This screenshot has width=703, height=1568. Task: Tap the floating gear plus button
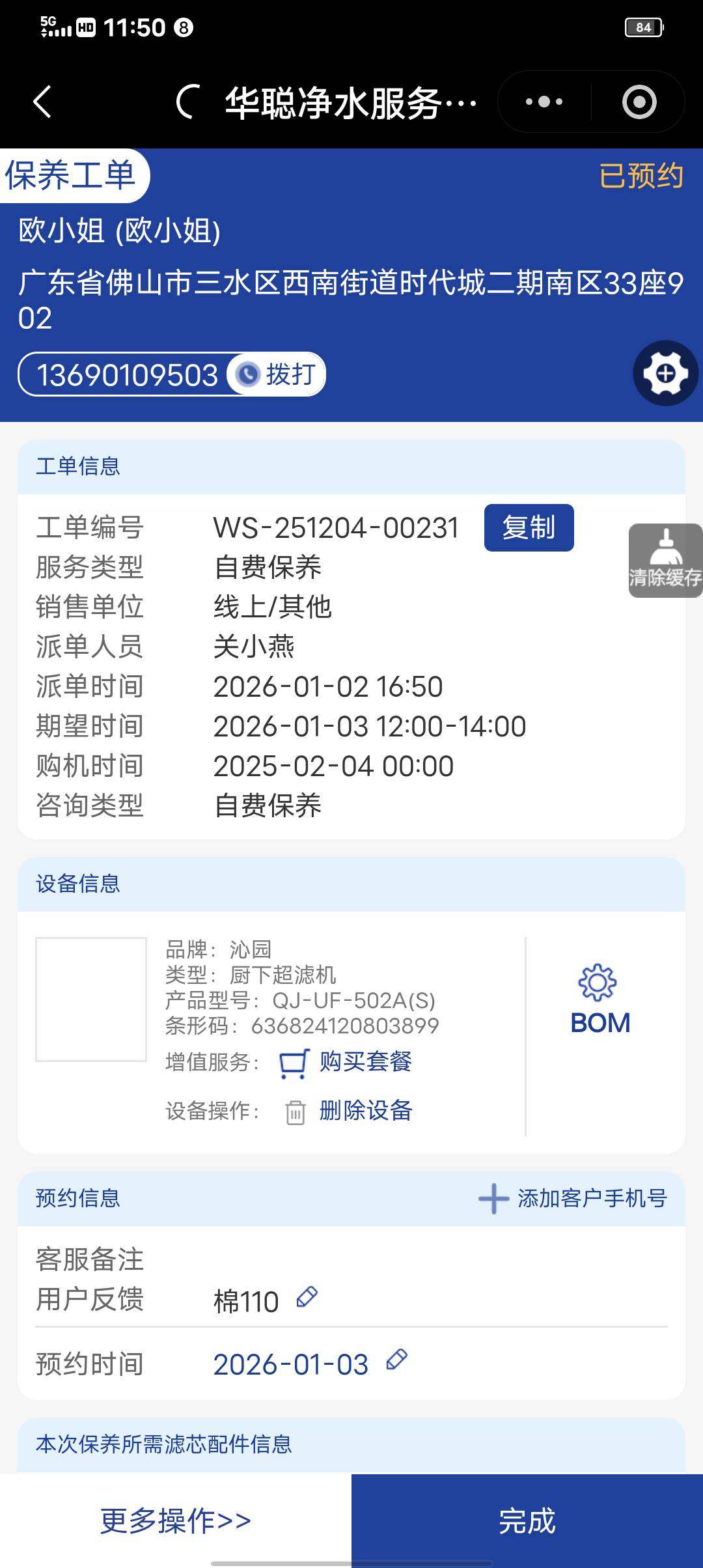[665, 374]
